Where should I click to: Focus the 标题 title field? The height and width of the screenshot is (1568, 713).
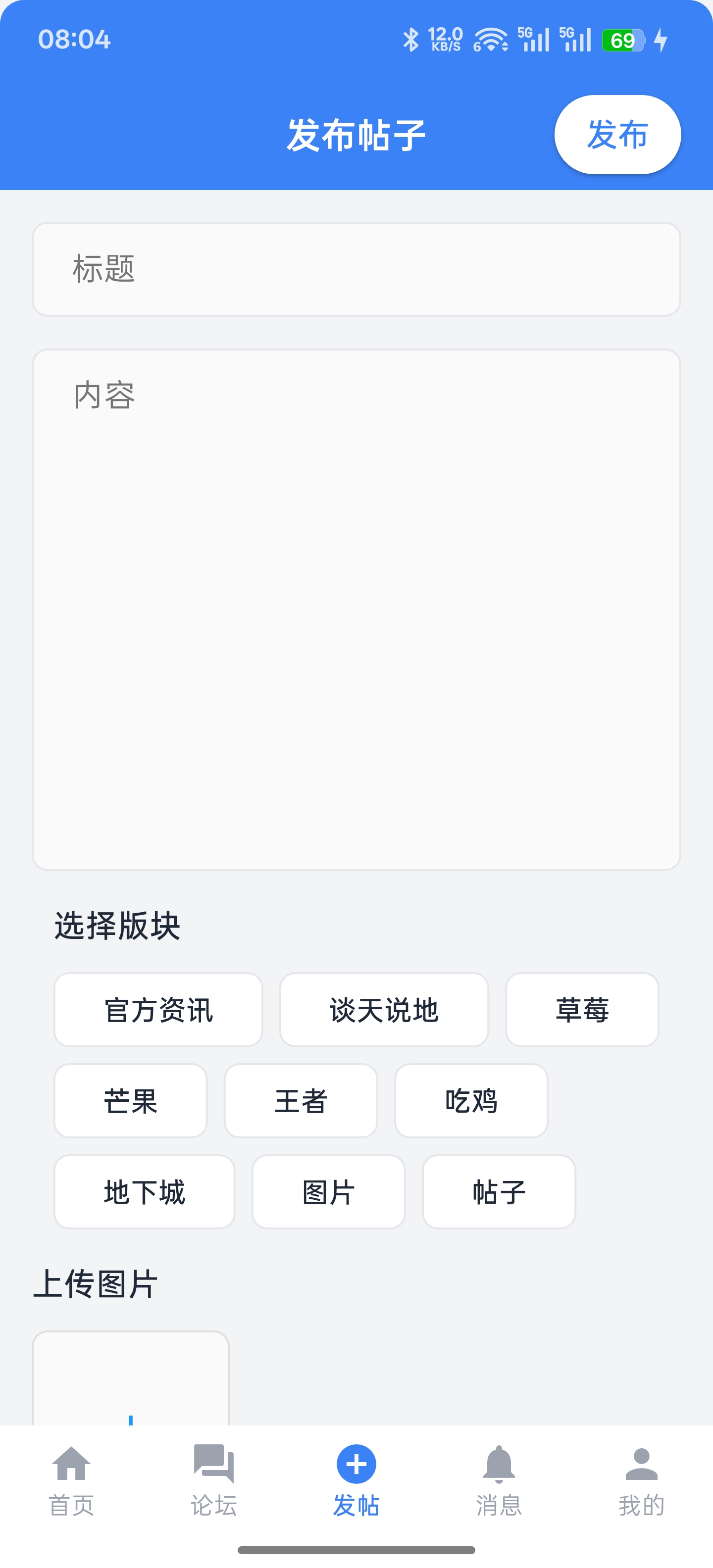tap(356, 269)
